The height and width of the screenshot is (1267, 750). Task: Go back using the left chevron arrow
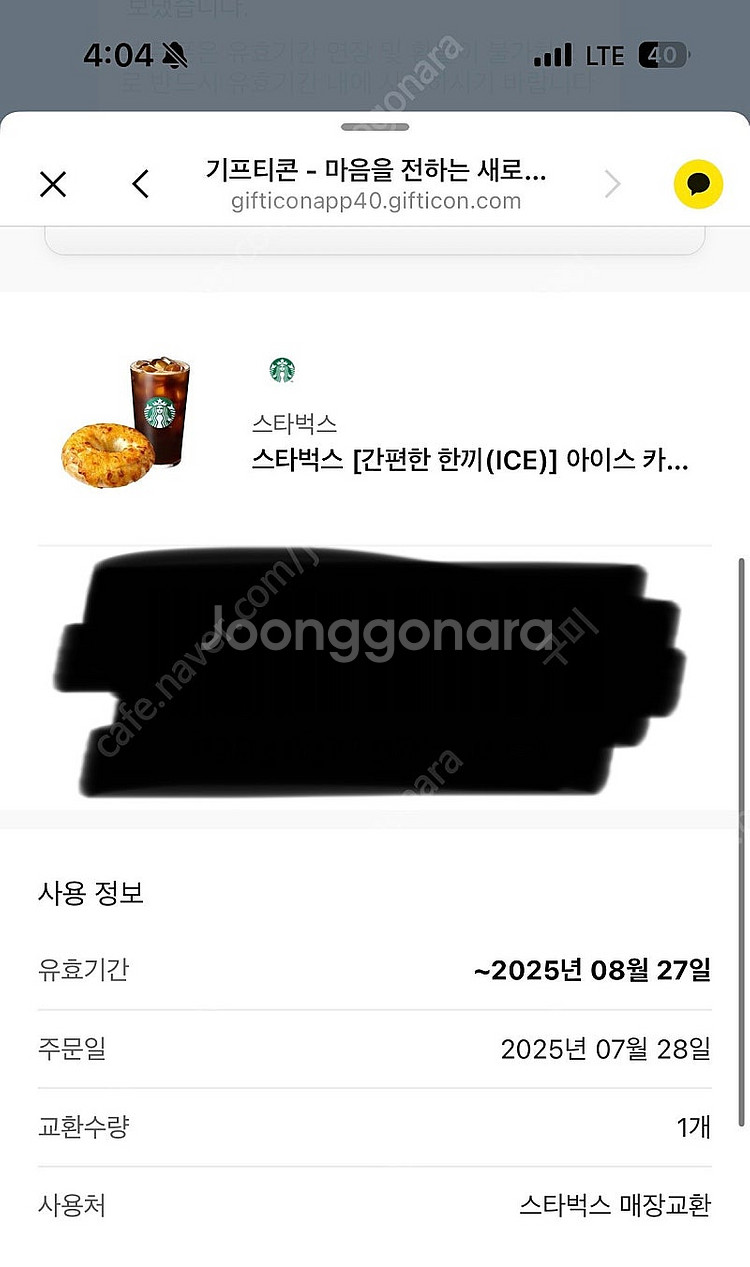(138, 184)
